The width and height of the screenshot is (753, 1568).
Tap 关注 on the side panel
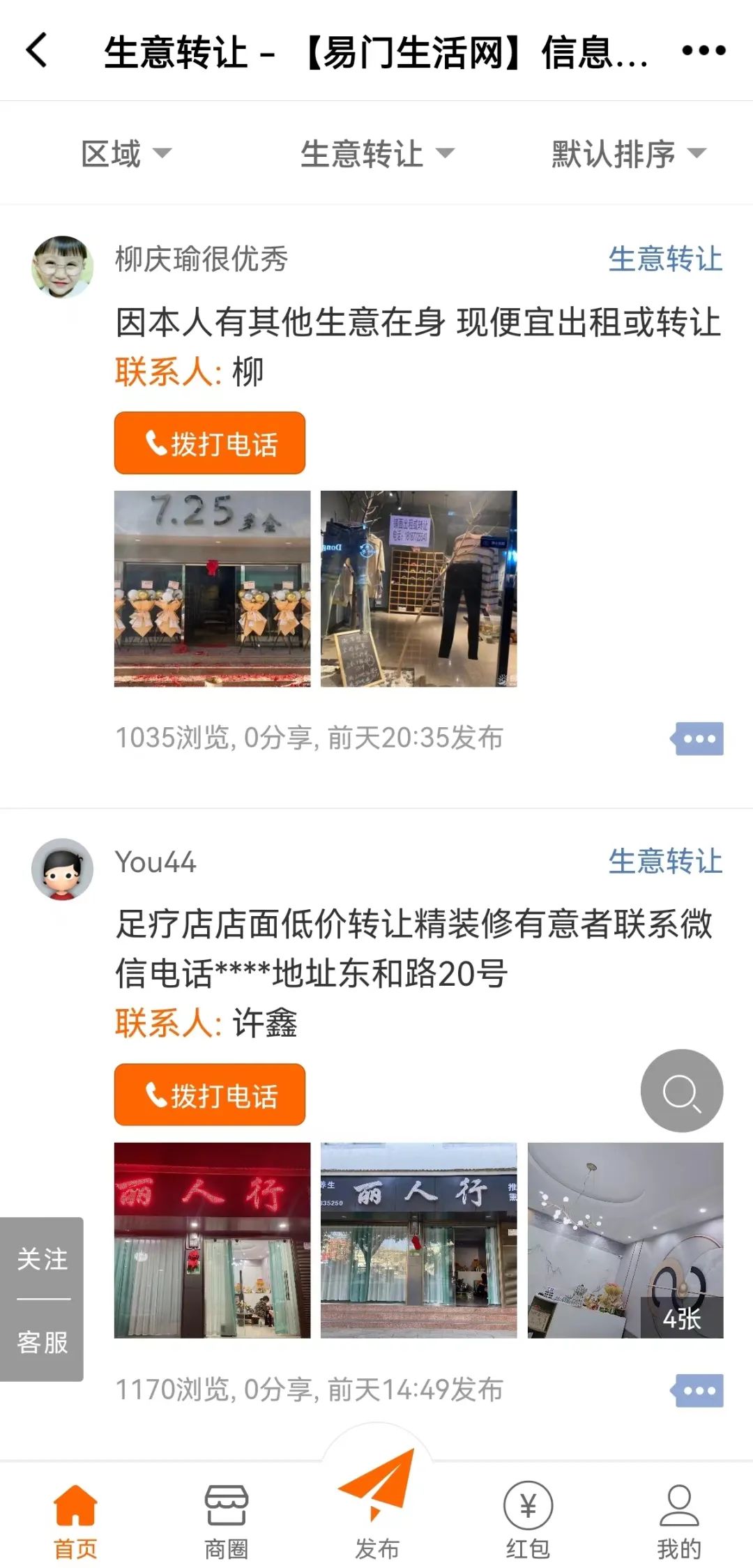coord(42,1259)
